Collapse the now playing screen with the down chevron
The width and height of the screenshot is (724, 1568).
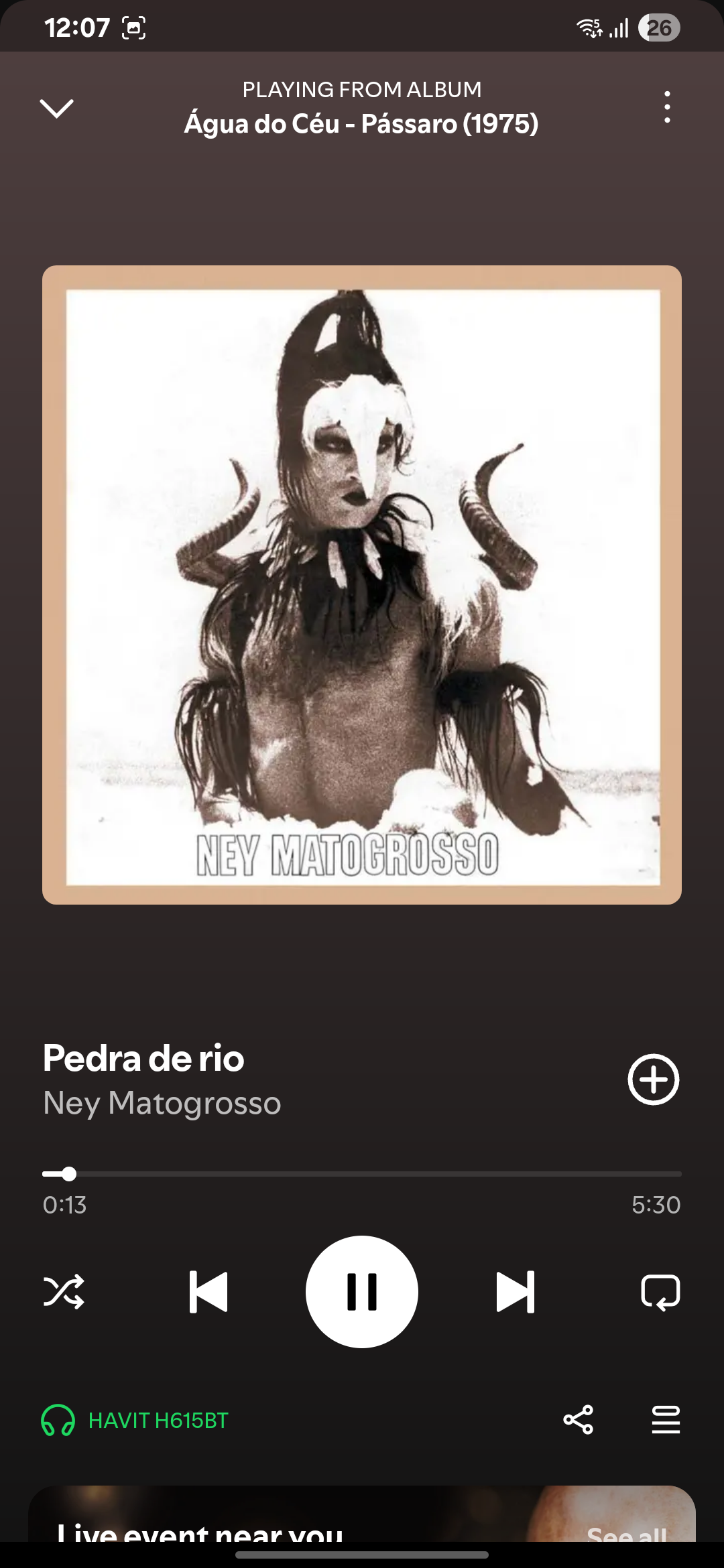[57, 108]
